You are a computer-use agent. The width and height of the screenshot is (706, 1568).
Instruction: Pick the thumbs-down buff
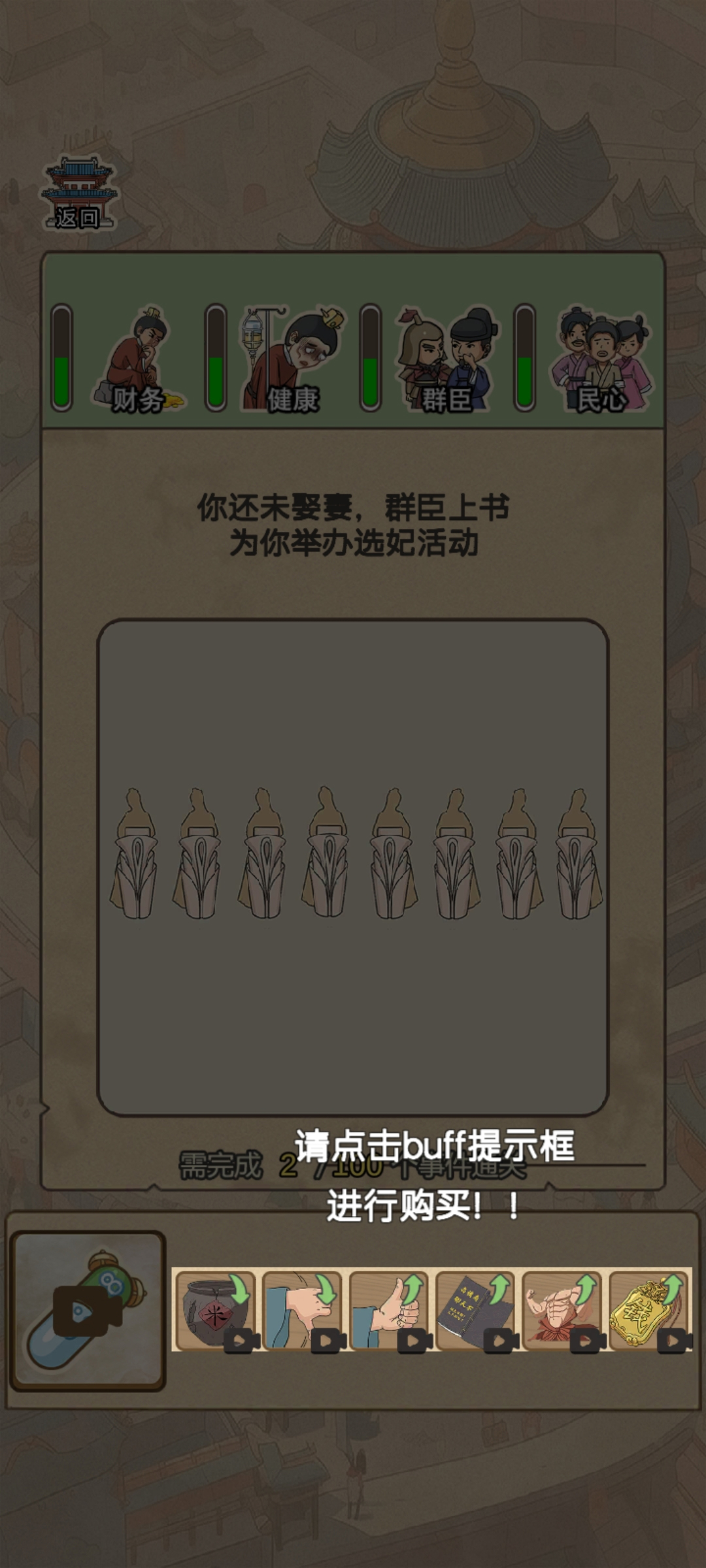[x=302, y=1310]
